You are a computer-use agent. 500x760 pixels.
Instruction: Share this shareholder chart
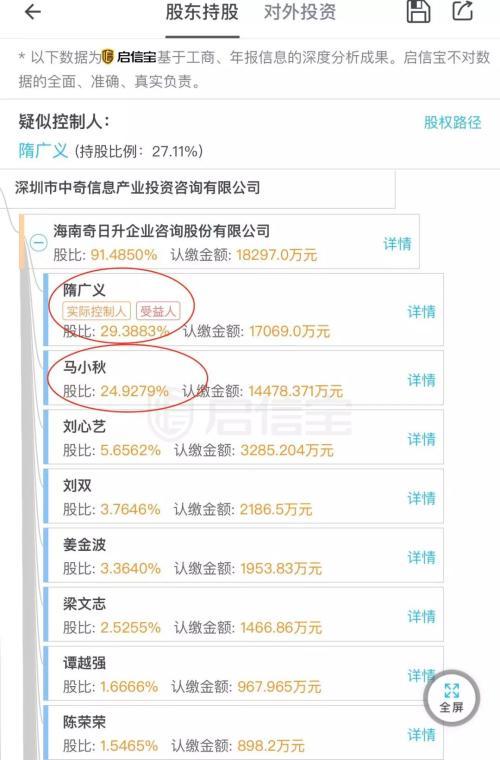(x=462, y=11)
